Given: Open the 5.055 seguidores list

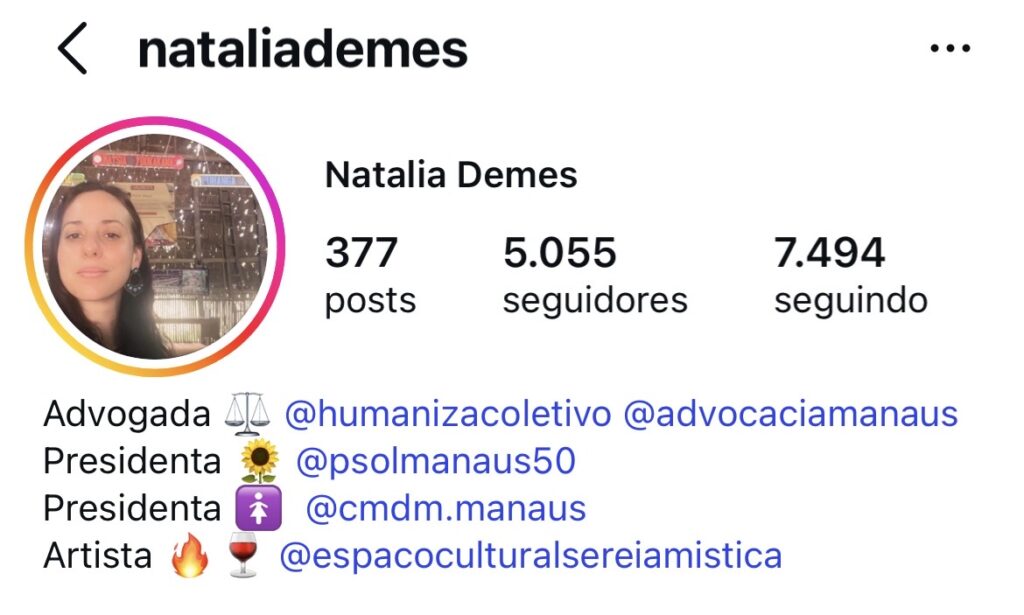Looking at the screenshot, I should pyautogui.click(x=594, y=274).
